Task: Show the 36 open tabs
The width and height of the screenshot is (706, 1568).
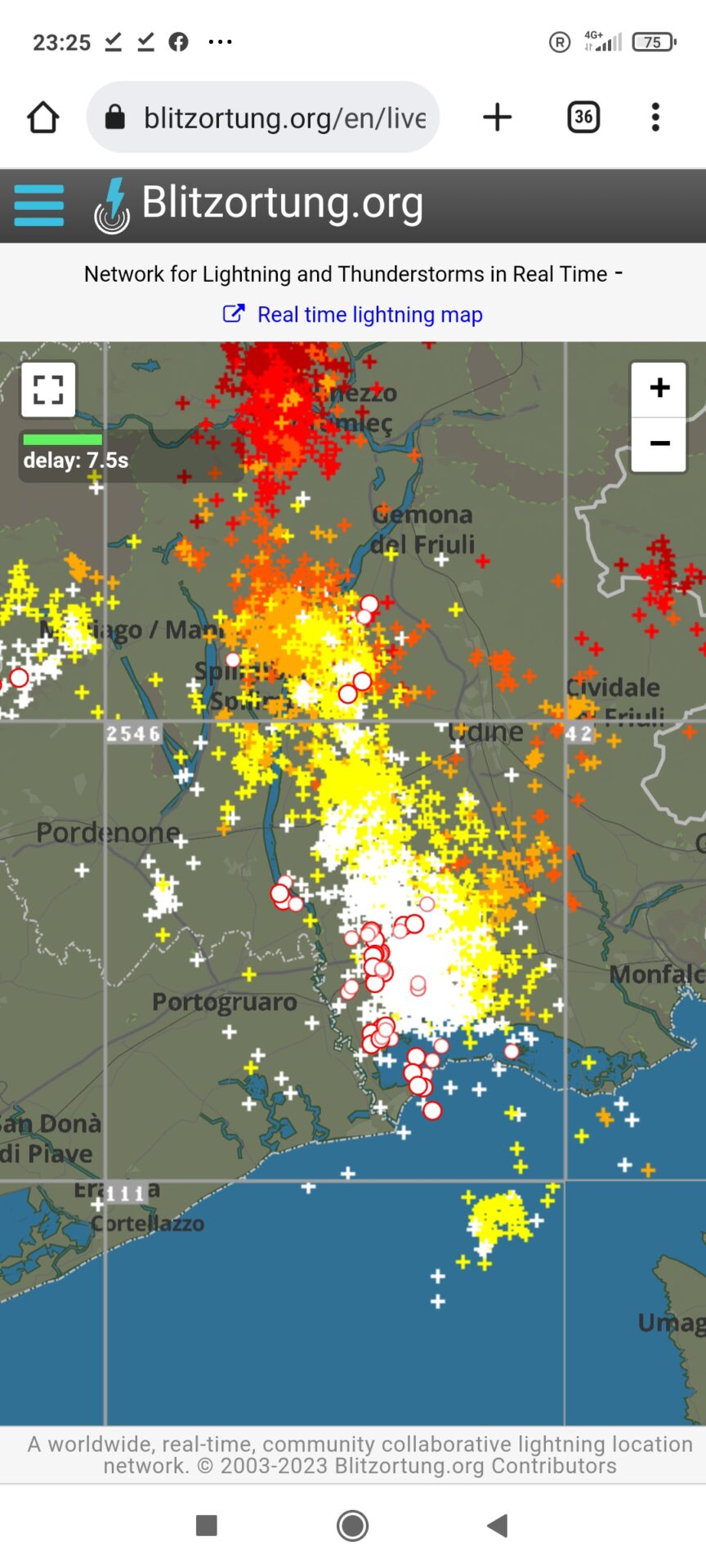Action: click(x=583, y=118)
